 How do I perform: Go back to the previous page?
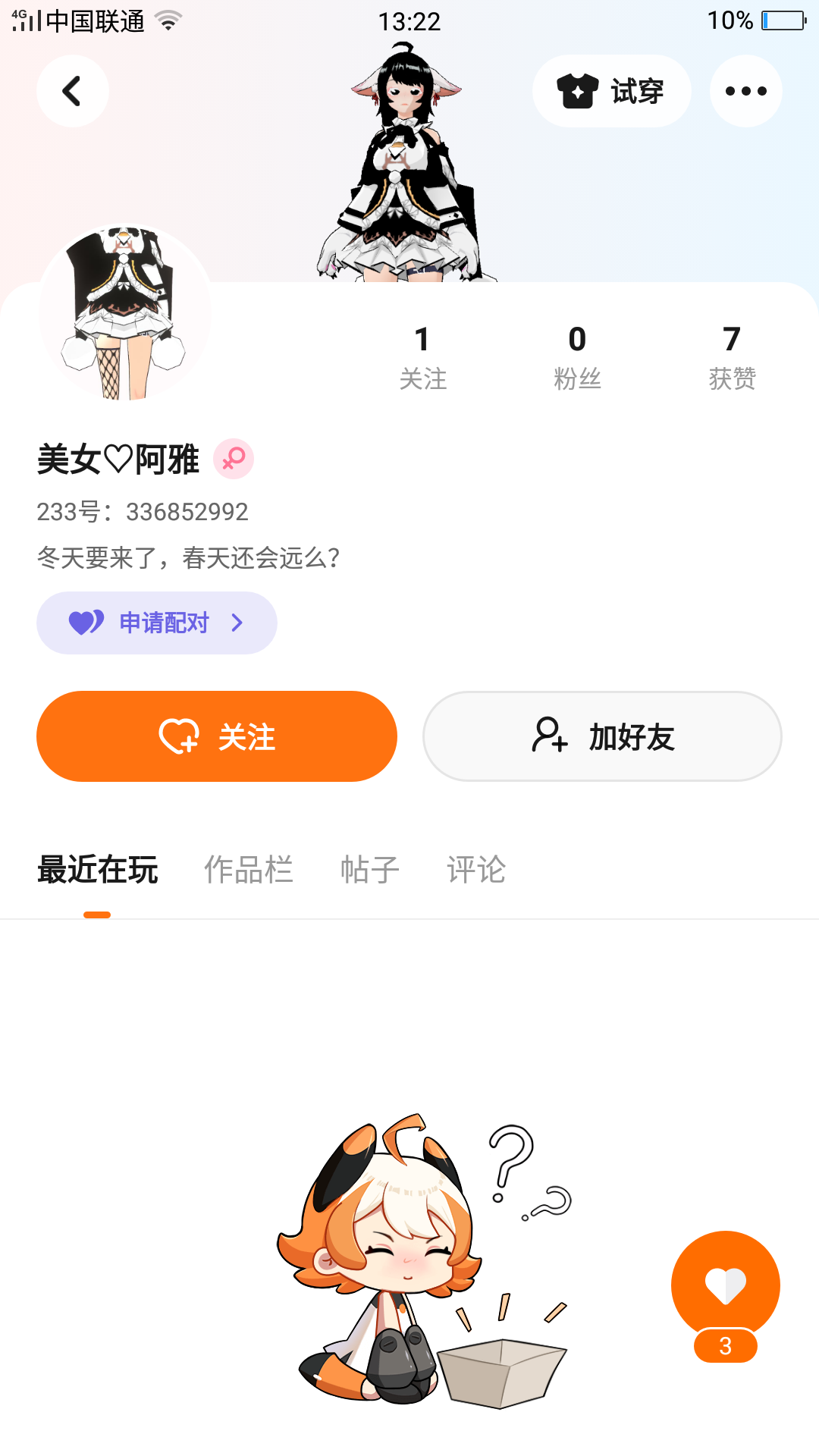pyautogui.click(x=72, y=91)
